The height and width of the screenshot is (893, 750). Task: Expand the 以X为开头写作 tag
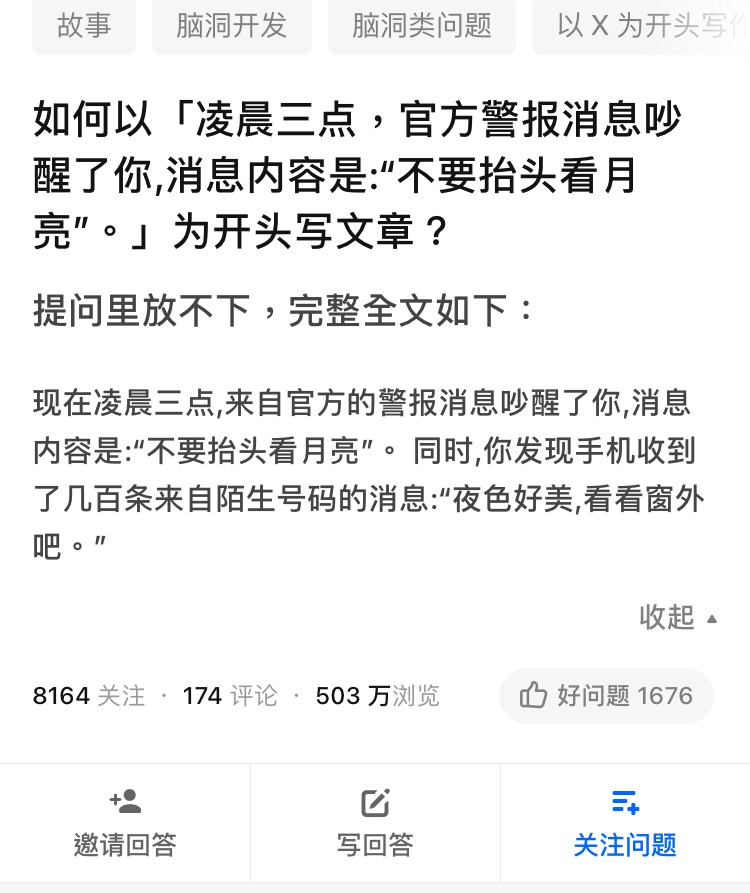(650, 26)
